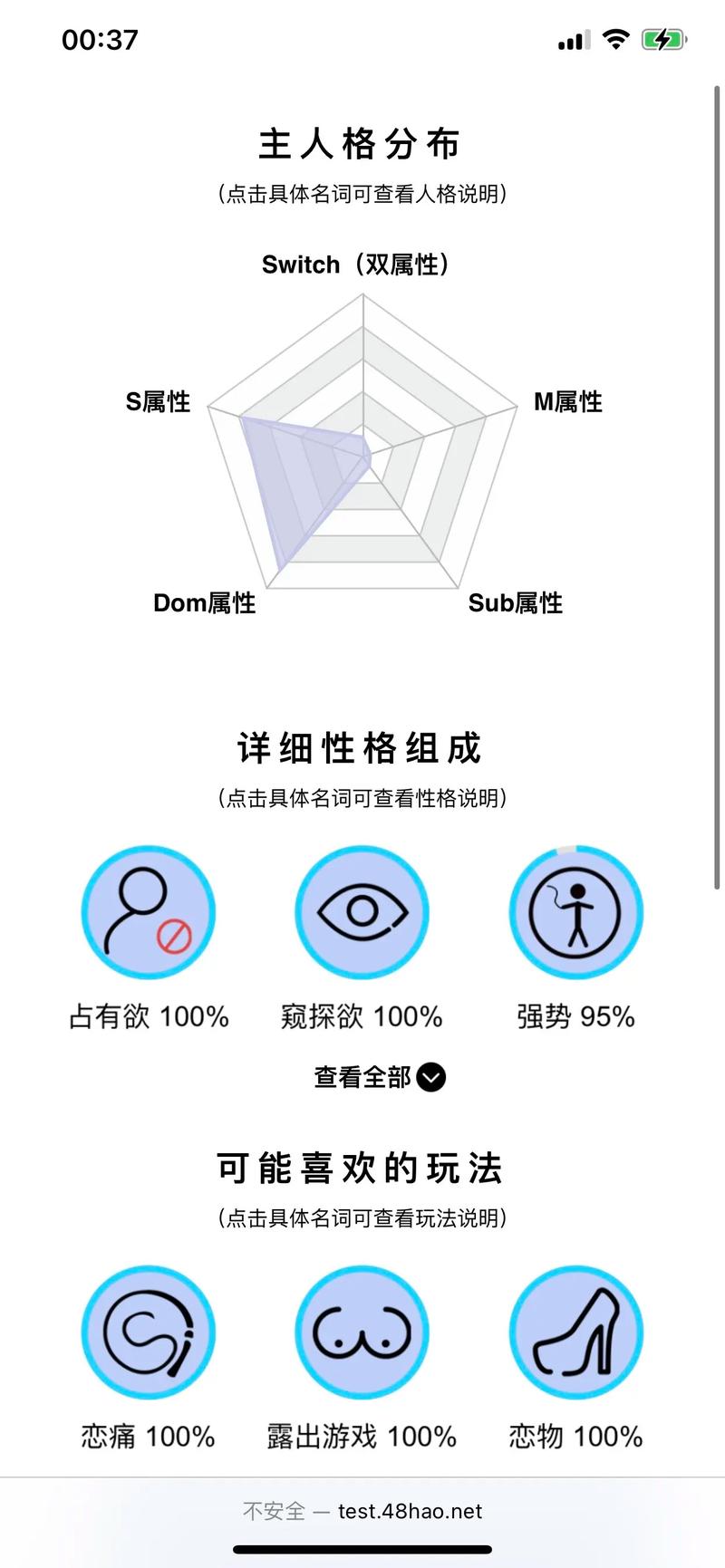This screenshot has height=1568, width=725.
Task: Toggle the Sub属性 axis label
Action: point(517,601)
